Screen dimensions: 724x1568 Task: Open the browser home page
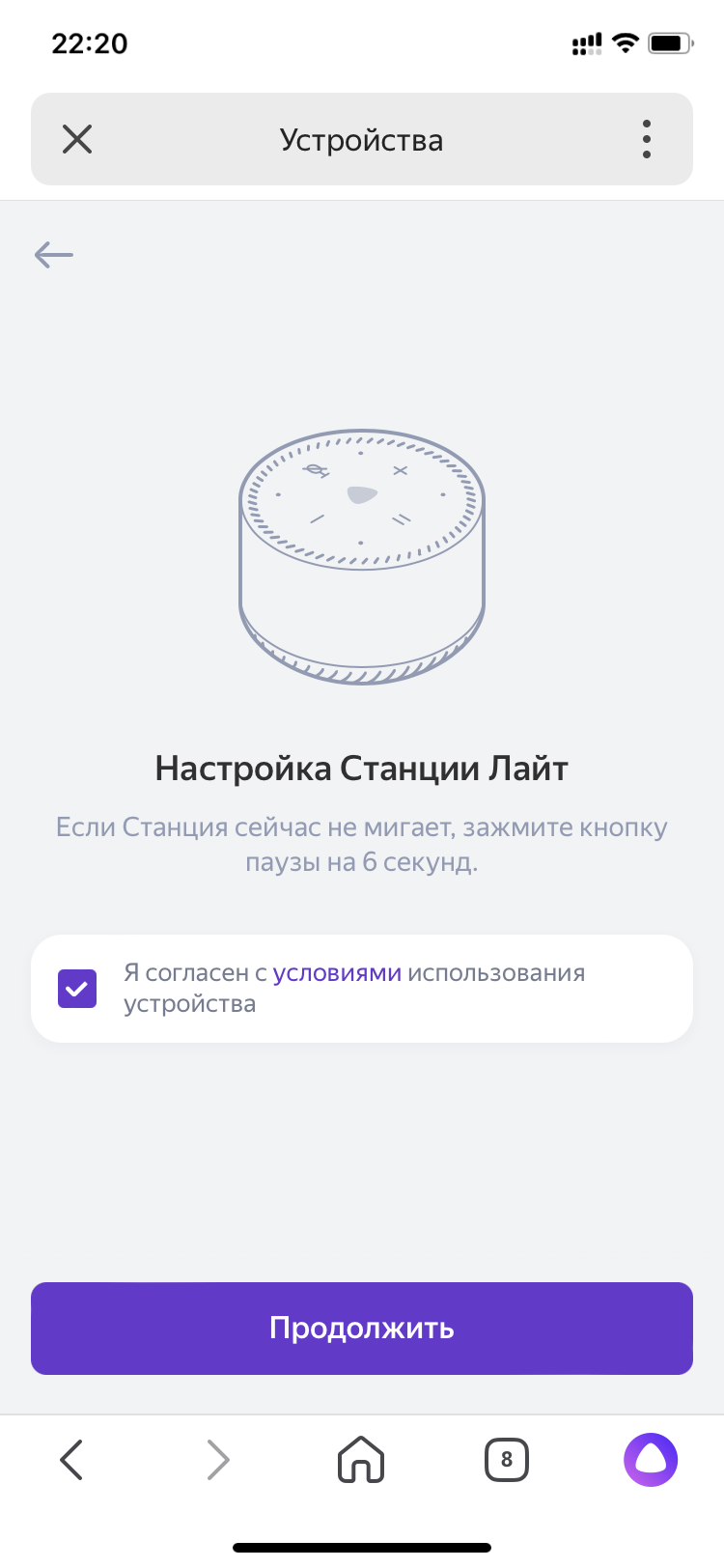(361, 1459)
